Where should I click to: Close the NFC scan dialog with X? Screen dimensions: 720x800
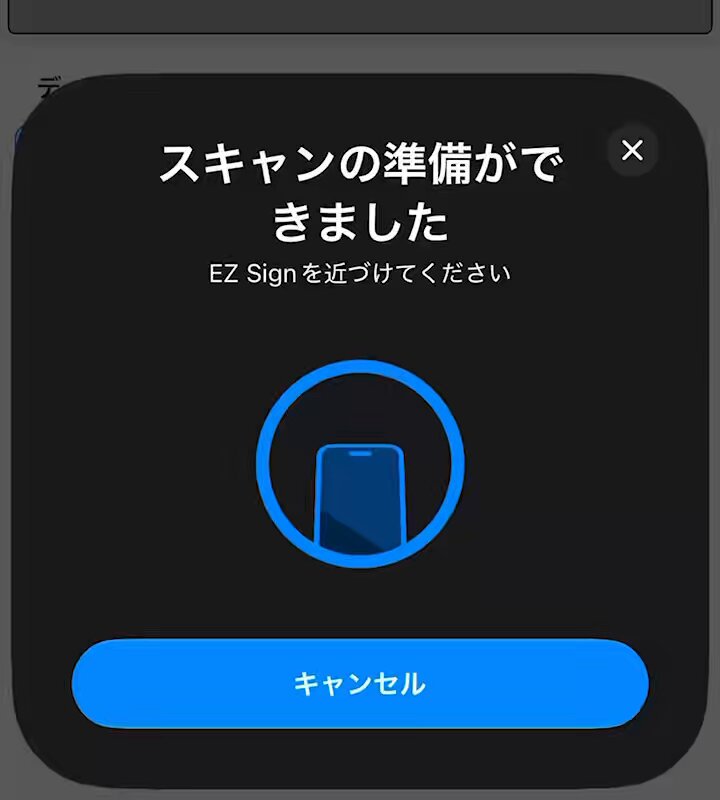click(x=632, y=150)
